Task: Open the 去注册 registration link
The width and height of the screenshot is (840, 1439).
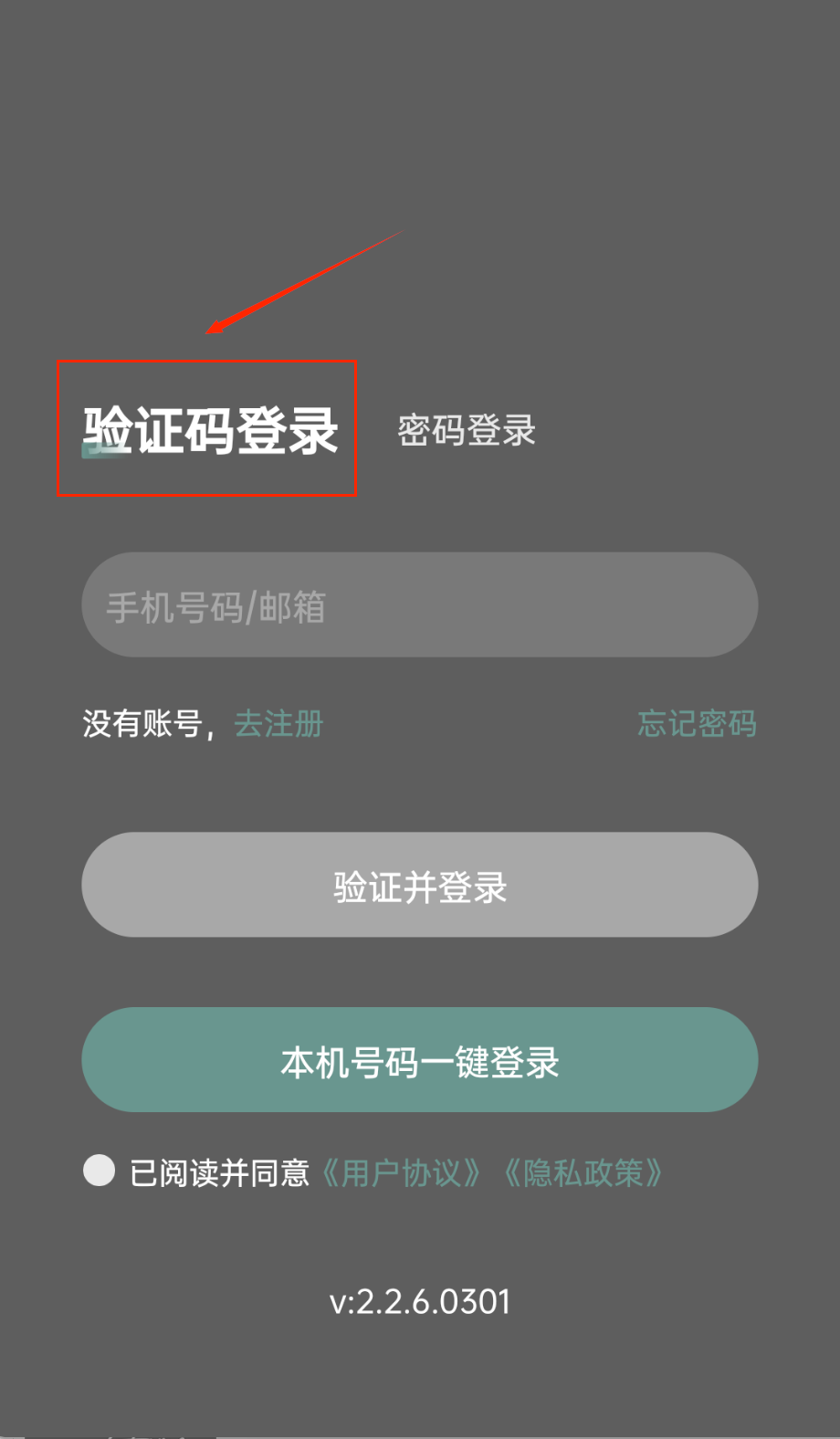Action: (x=278, y=724)
